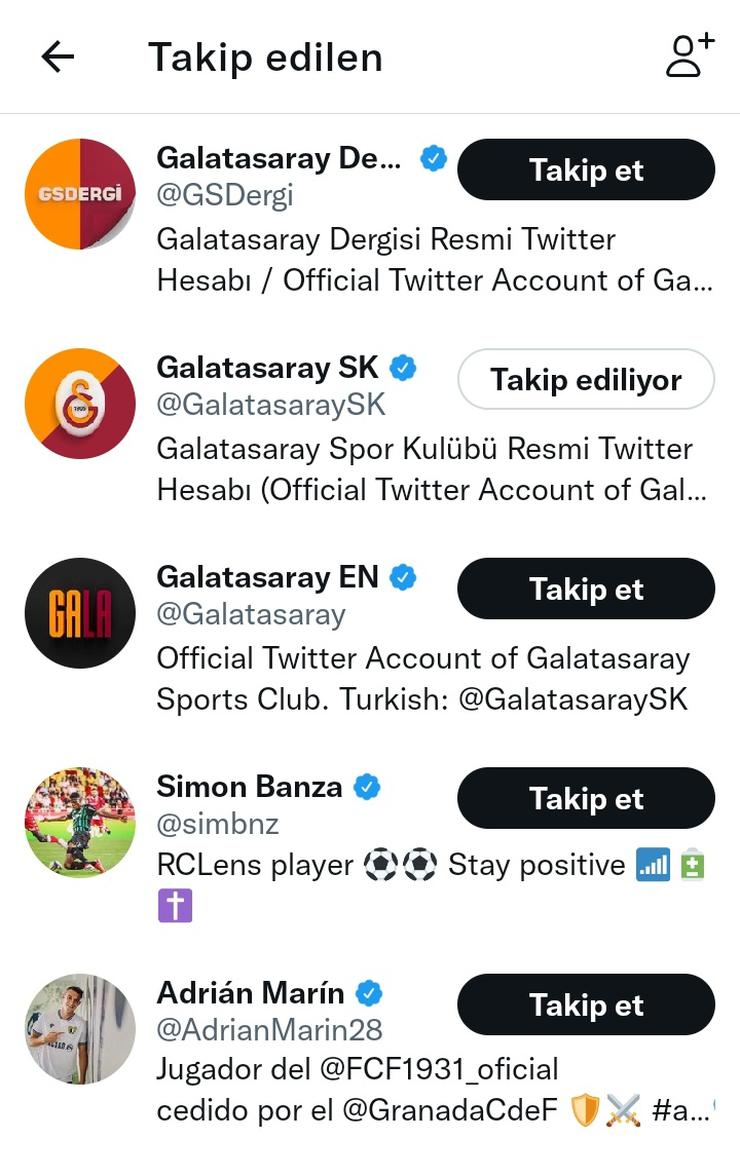Screen dimensions: 740x1176
Task: Follow the Galatasaray EN account
Action: [x=586, y=589]
